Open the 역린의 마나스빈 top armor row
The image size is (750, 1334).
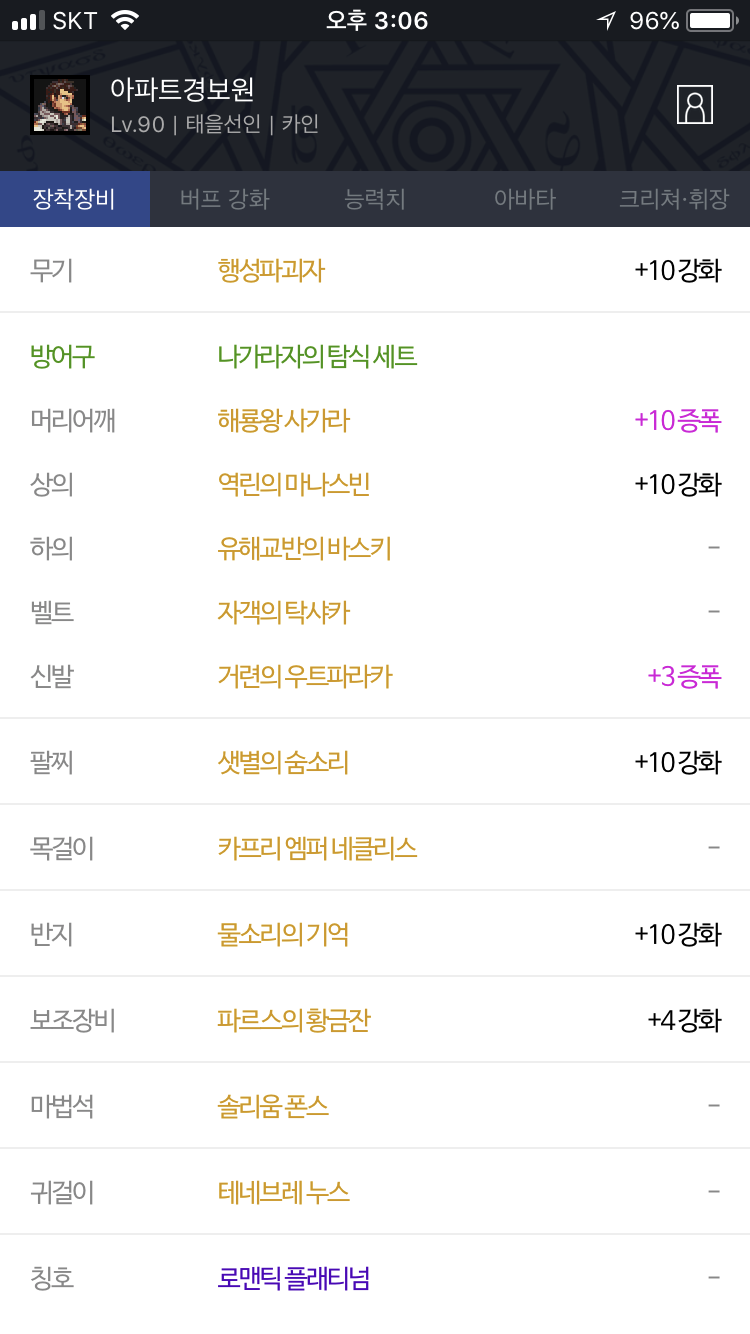point(375,484)
